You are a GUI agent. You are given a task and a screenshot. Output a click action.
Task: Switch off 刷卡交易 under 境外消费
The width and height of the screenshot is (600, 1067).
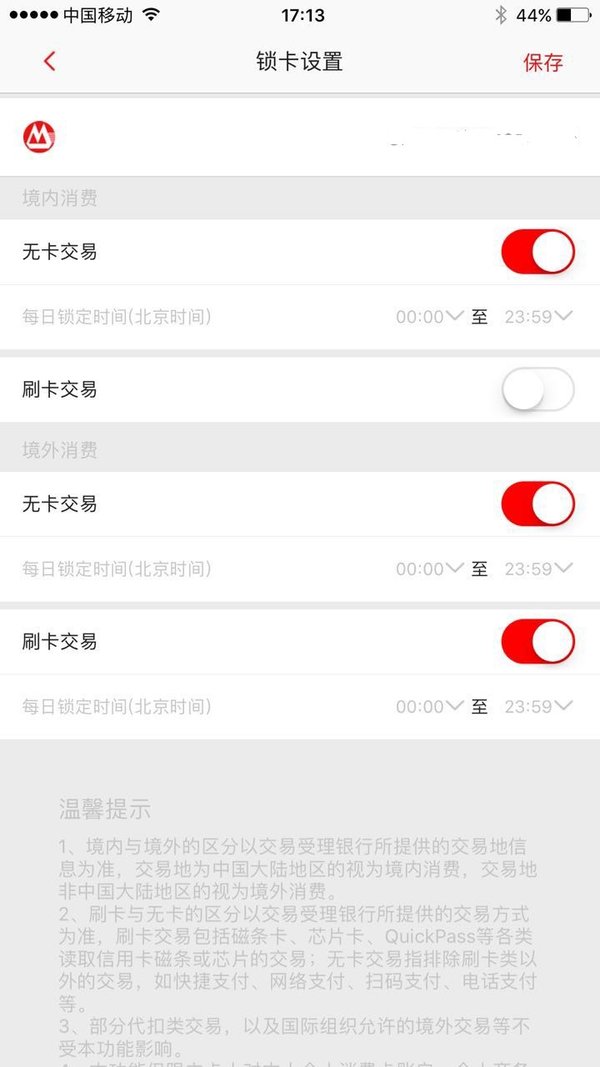(537, 641)
